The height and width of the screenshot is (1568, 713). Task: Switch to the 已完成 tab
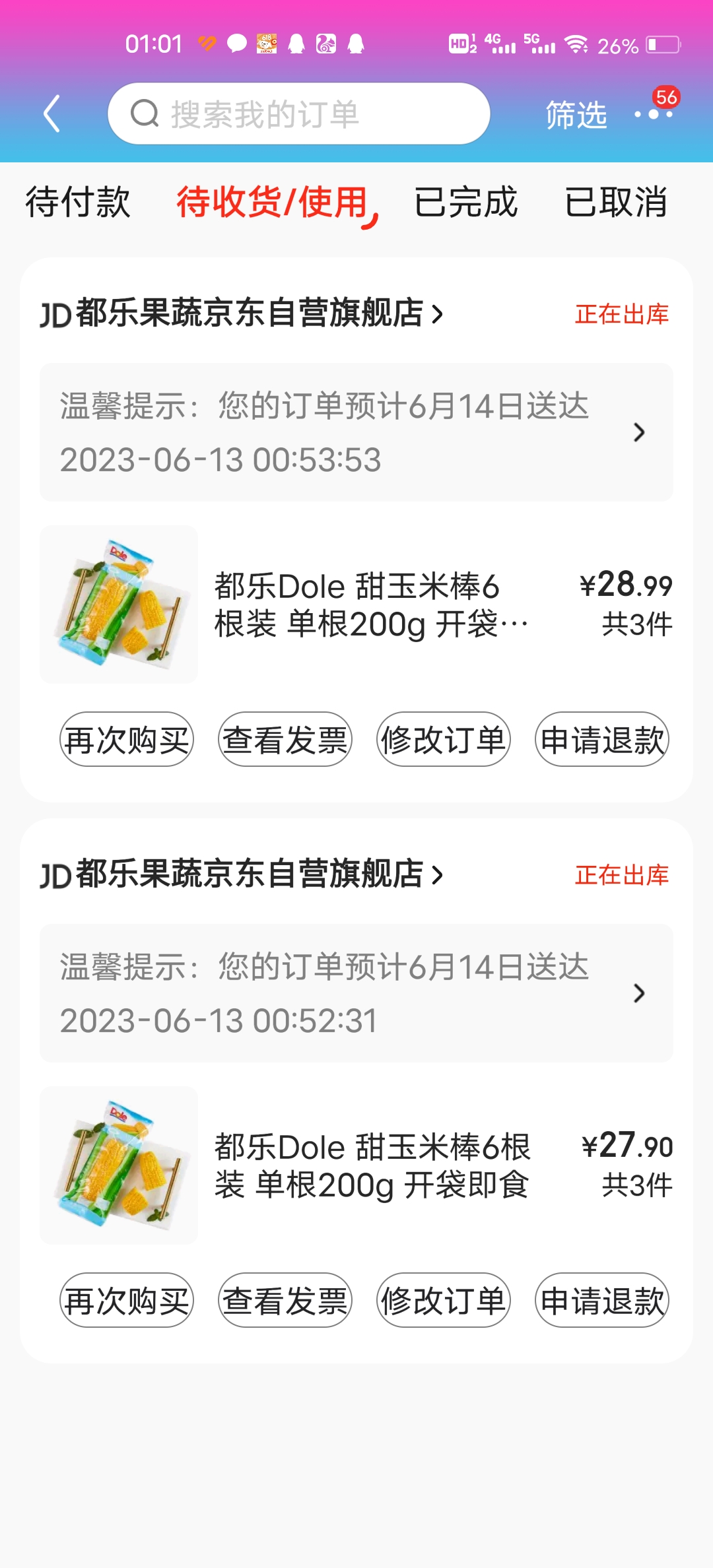pyautogui.click(x=465, y=203)
